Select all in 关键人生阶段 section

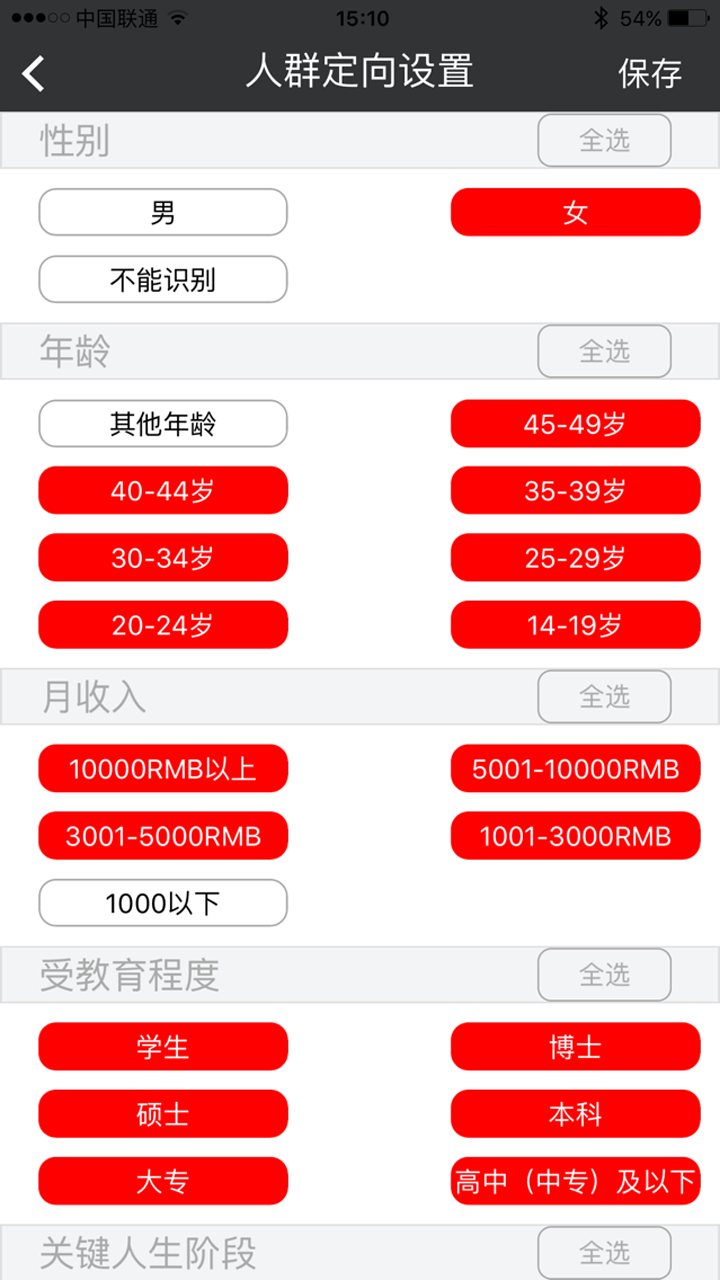click(604, 1252)
